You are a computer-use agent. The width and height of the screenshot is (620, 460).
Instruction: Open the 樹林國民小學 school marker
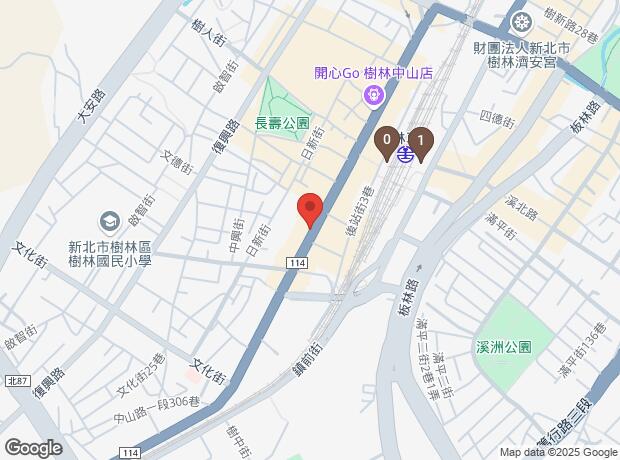[109, 220]
